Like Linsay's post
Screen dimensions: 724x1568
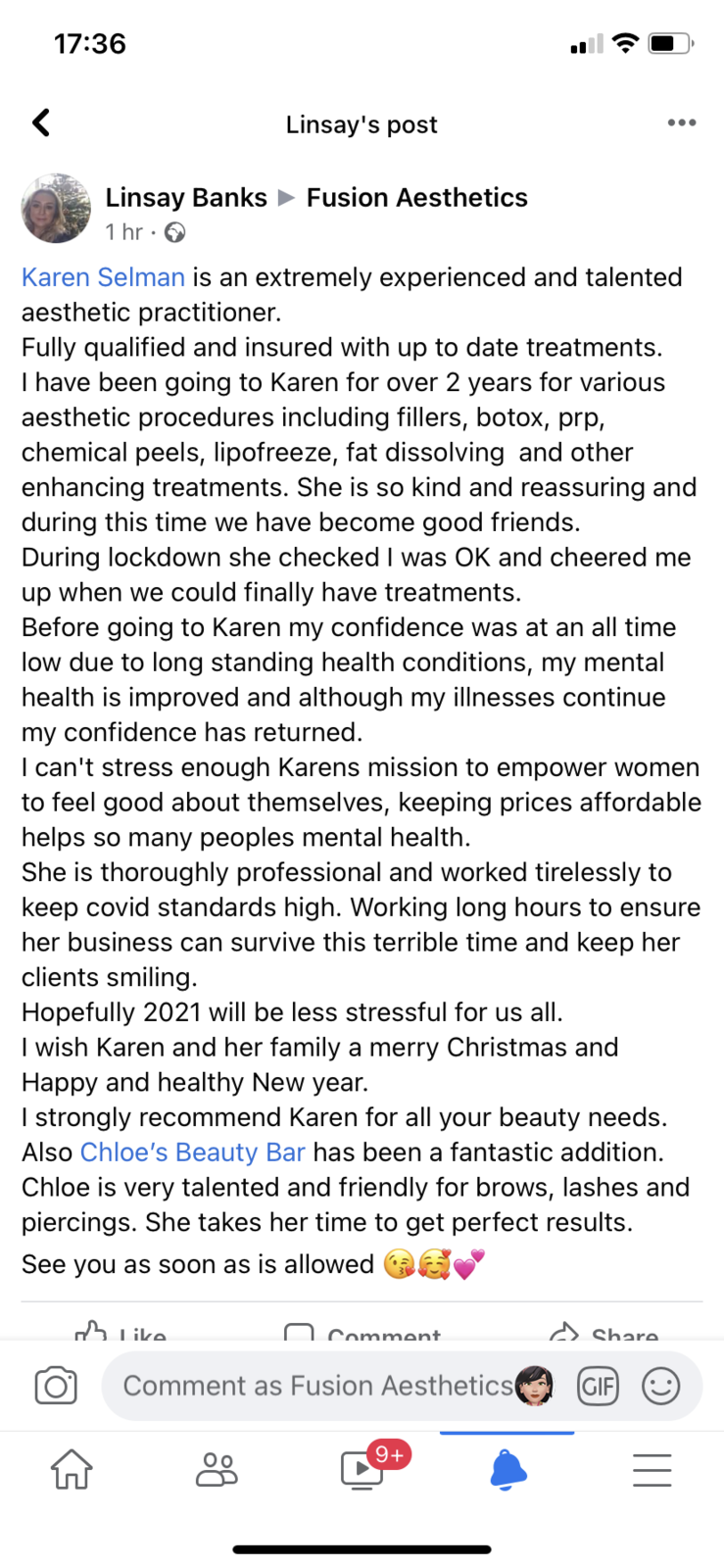coord(121,1331)
